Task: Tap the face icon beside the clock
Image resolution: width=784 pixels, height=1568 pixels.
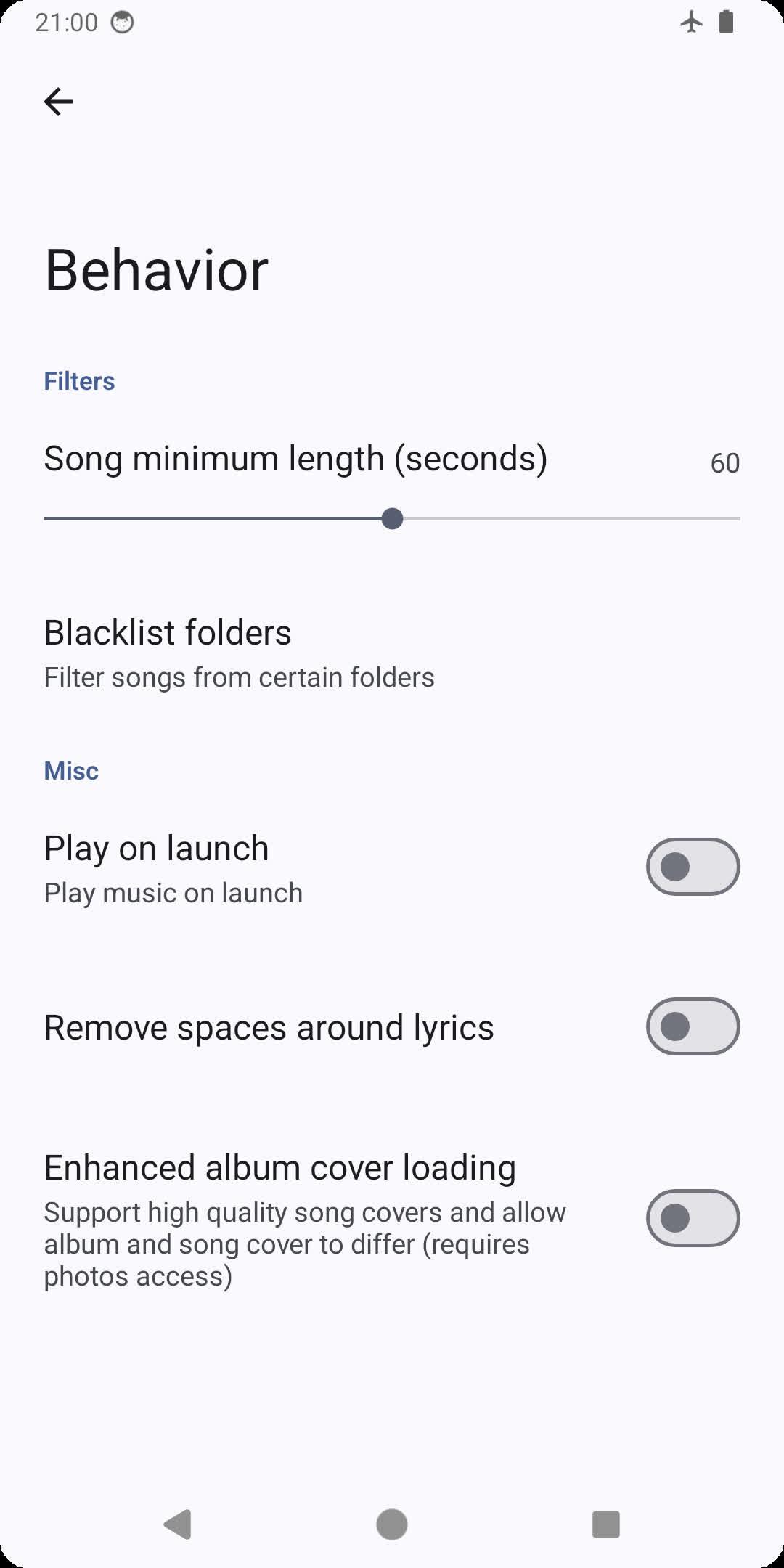Action: coord(122,22)
